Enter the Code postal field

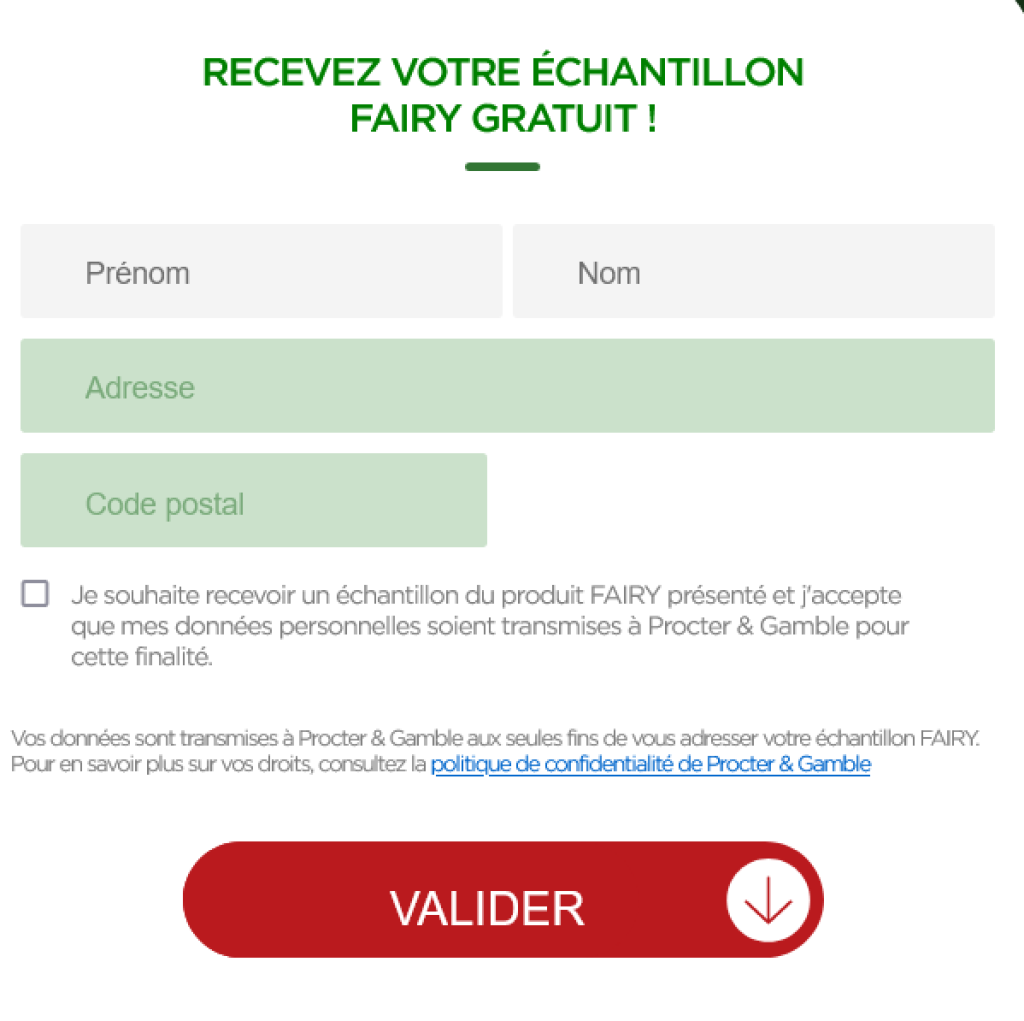pos(253,501)
